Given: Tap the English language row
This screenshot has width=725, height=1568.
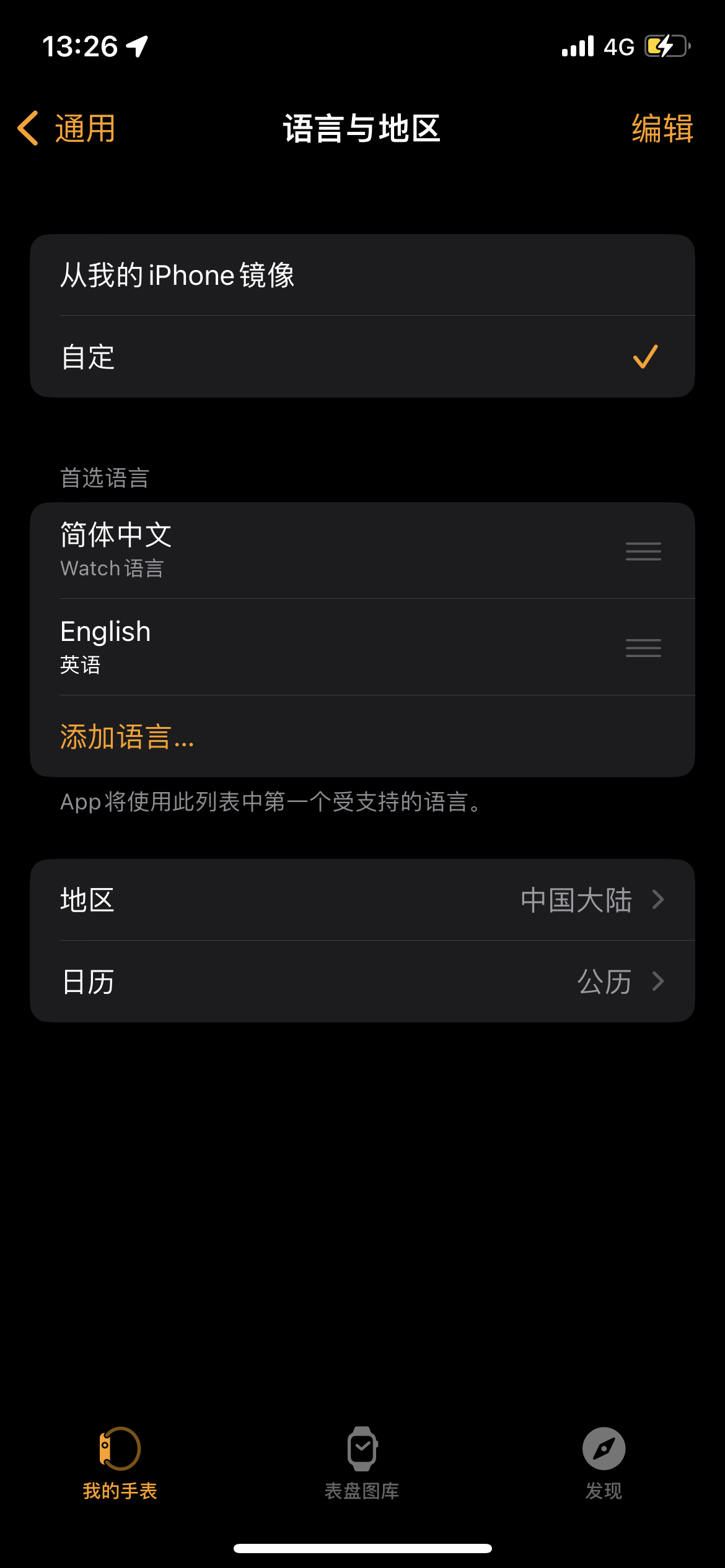Looking at the screenshot, I should pos(310,647).
